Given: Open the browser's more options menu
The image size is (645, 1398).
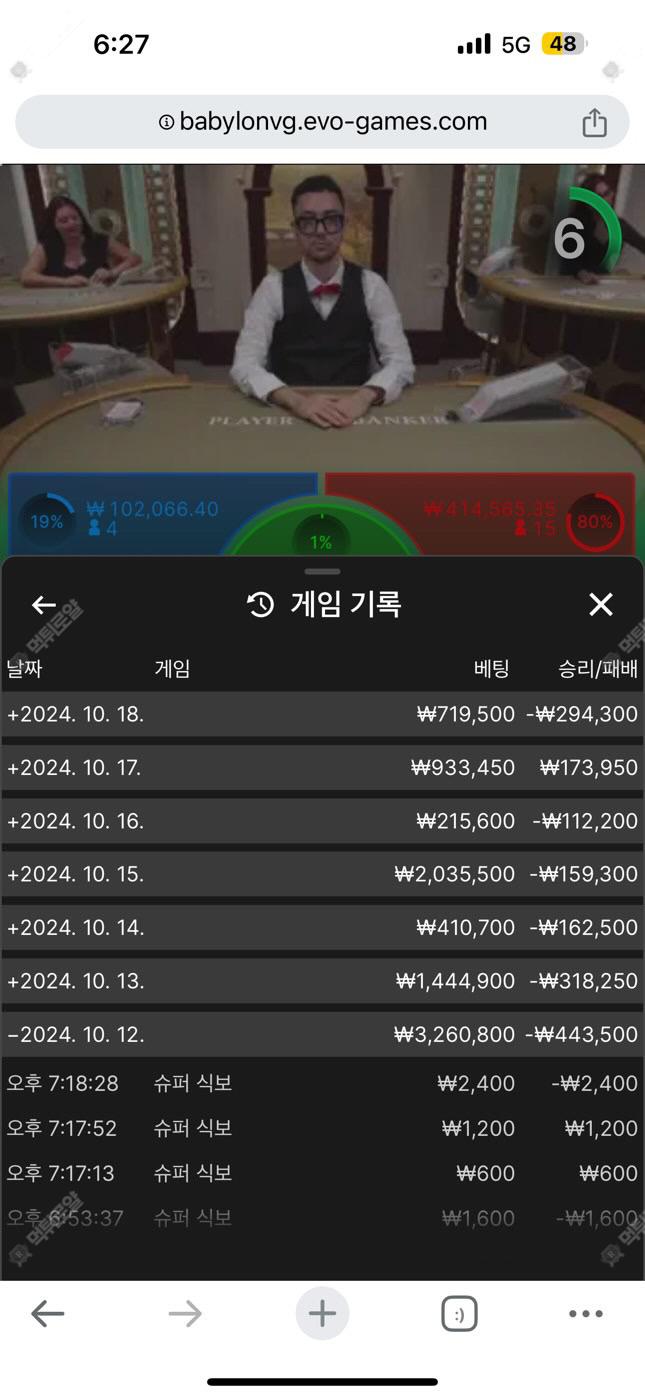Looking at the screenshot, I should pos(585,1314).
